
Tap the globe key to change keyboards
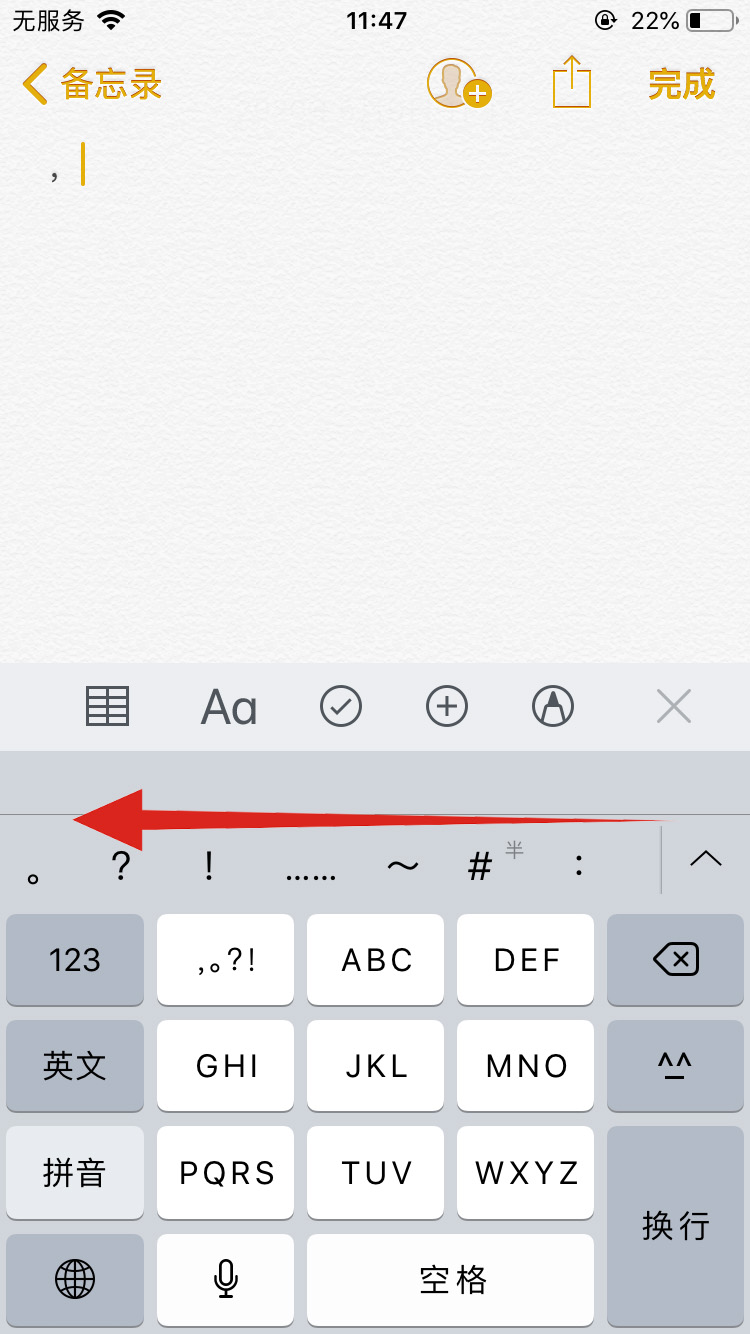pyautogui.click(x=75, y=1279)
